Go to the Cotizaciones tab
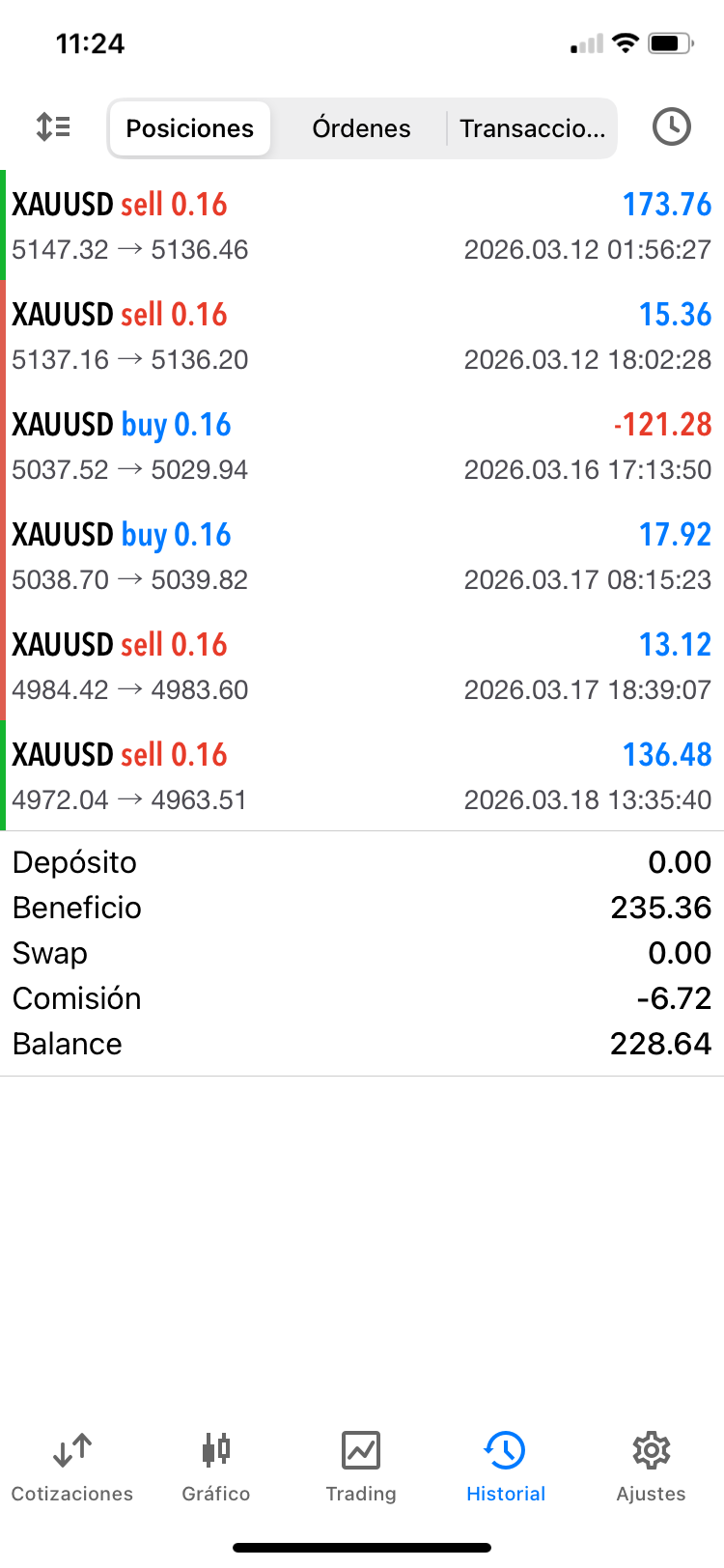The height and width of the screenshot is (1568, 724). click(x=72, y=1467)
